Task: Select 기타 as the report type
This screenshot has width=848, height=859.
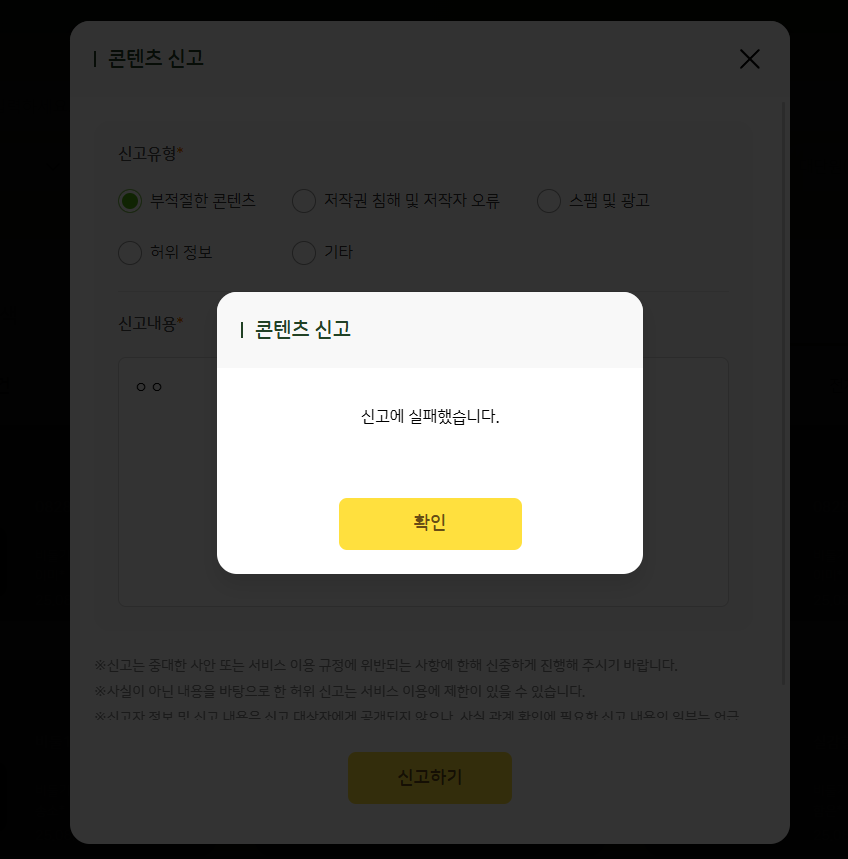Action: [x=304, y=253]
